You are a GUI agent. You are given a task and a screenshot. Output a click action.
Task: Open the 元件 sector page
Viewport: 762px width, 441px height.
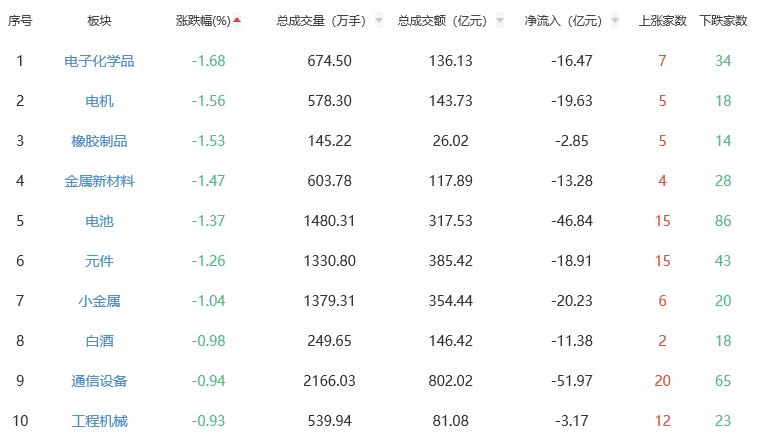point(99,261)
